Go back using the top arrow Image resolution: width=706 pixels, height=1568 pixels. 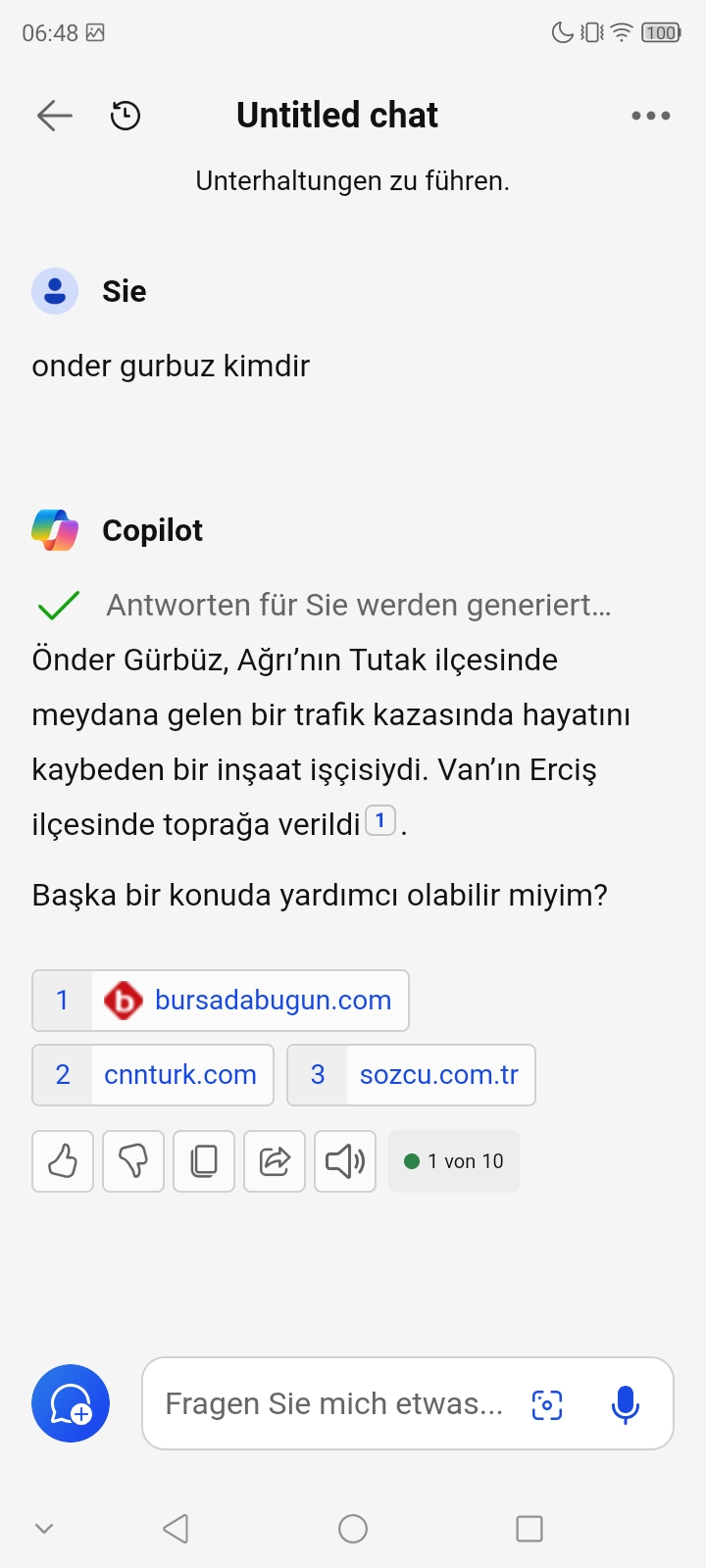55,116
